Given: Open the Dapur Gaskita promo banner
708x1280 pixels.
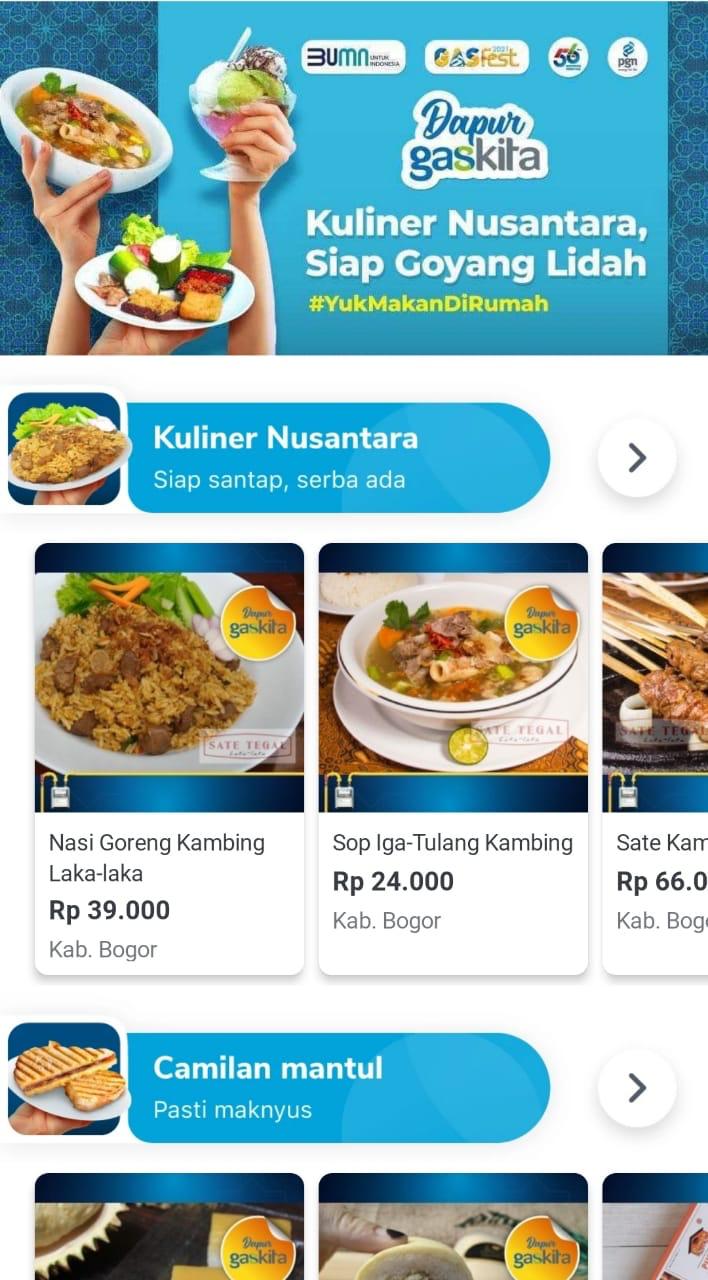Looking at the screenshot, I should tap(354, 178).
